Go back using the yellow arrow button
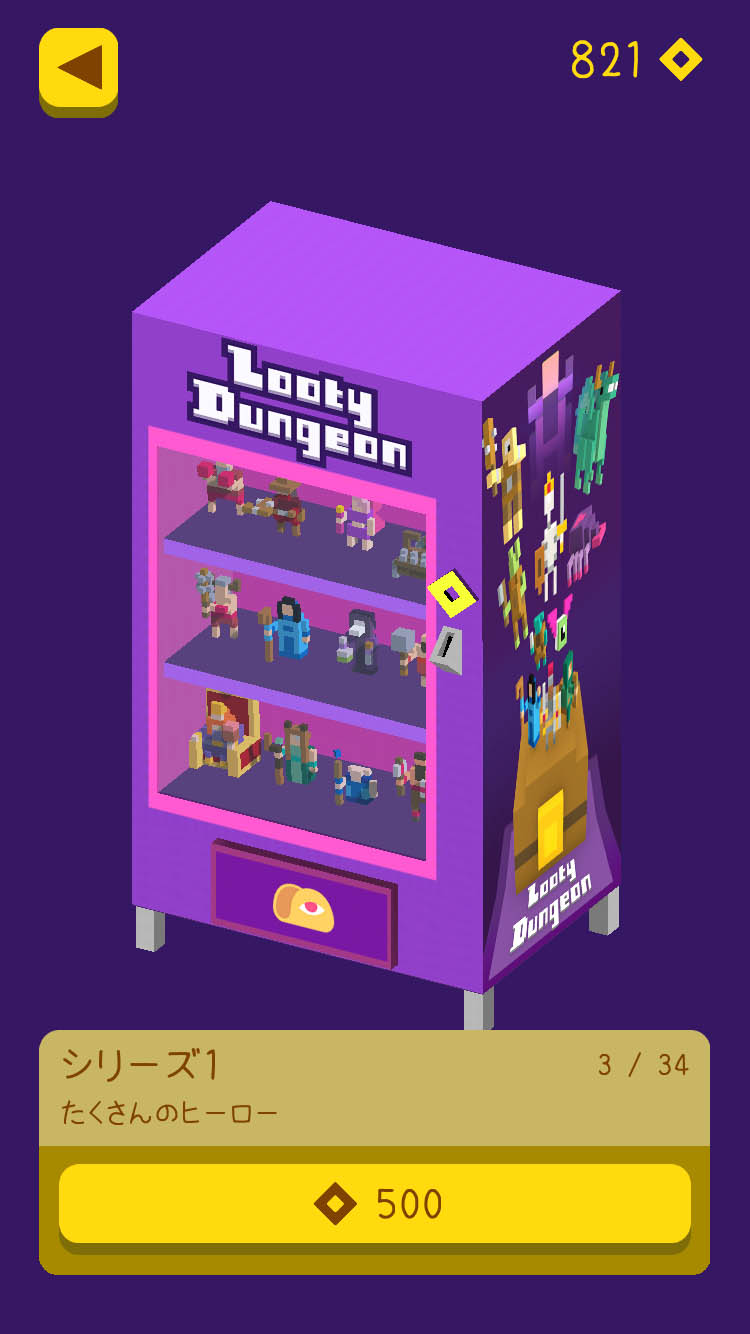This screenshot has height=1334, width=750. [x=78, y=68]
